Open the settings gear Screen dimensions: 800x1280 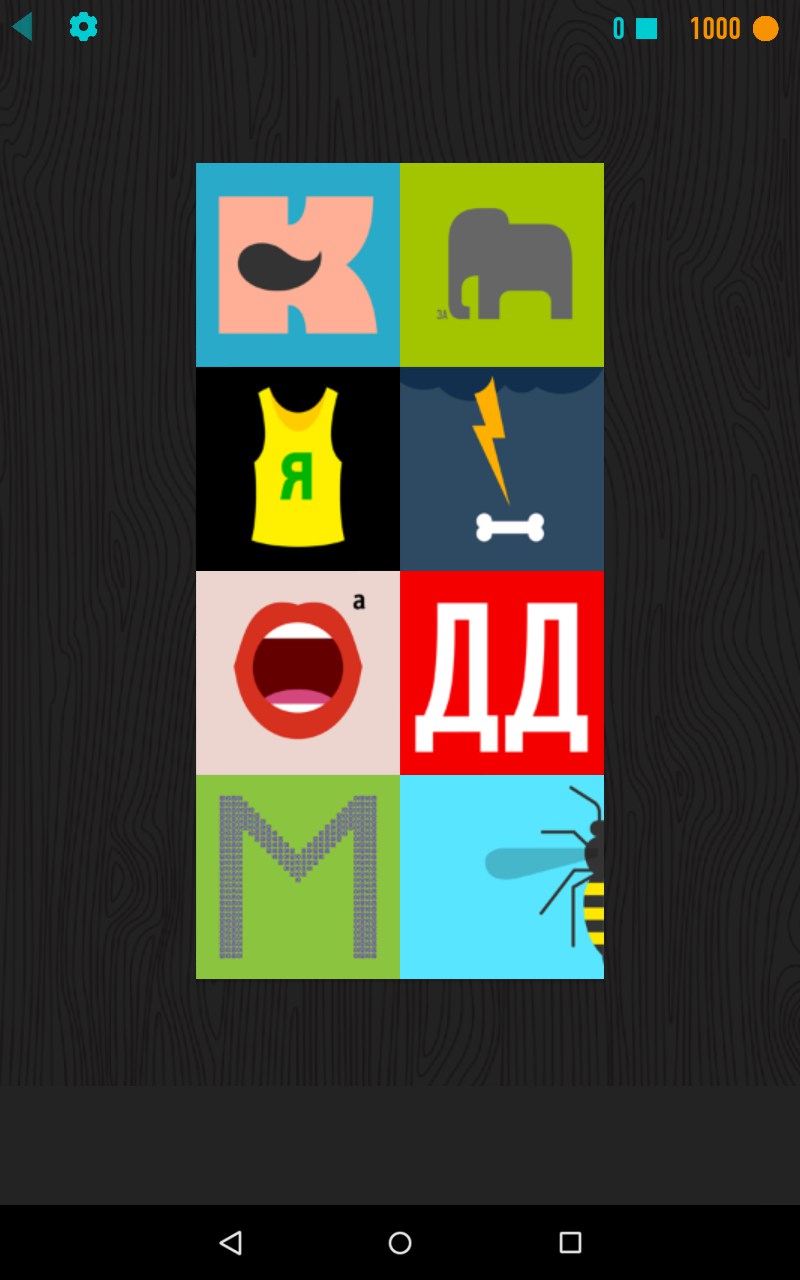point(83,27)
